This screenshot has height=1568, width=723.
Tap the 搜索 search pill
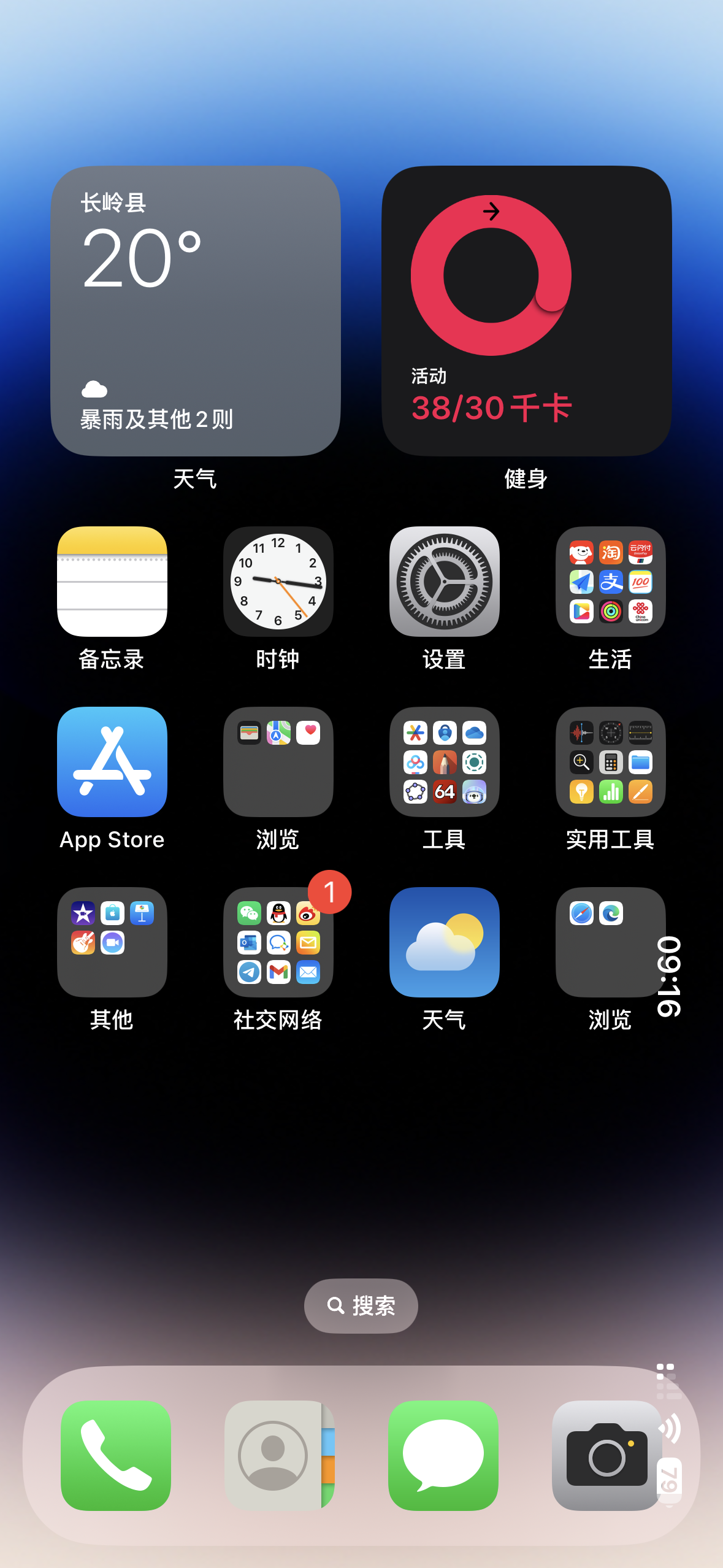tap(361, 1305)
